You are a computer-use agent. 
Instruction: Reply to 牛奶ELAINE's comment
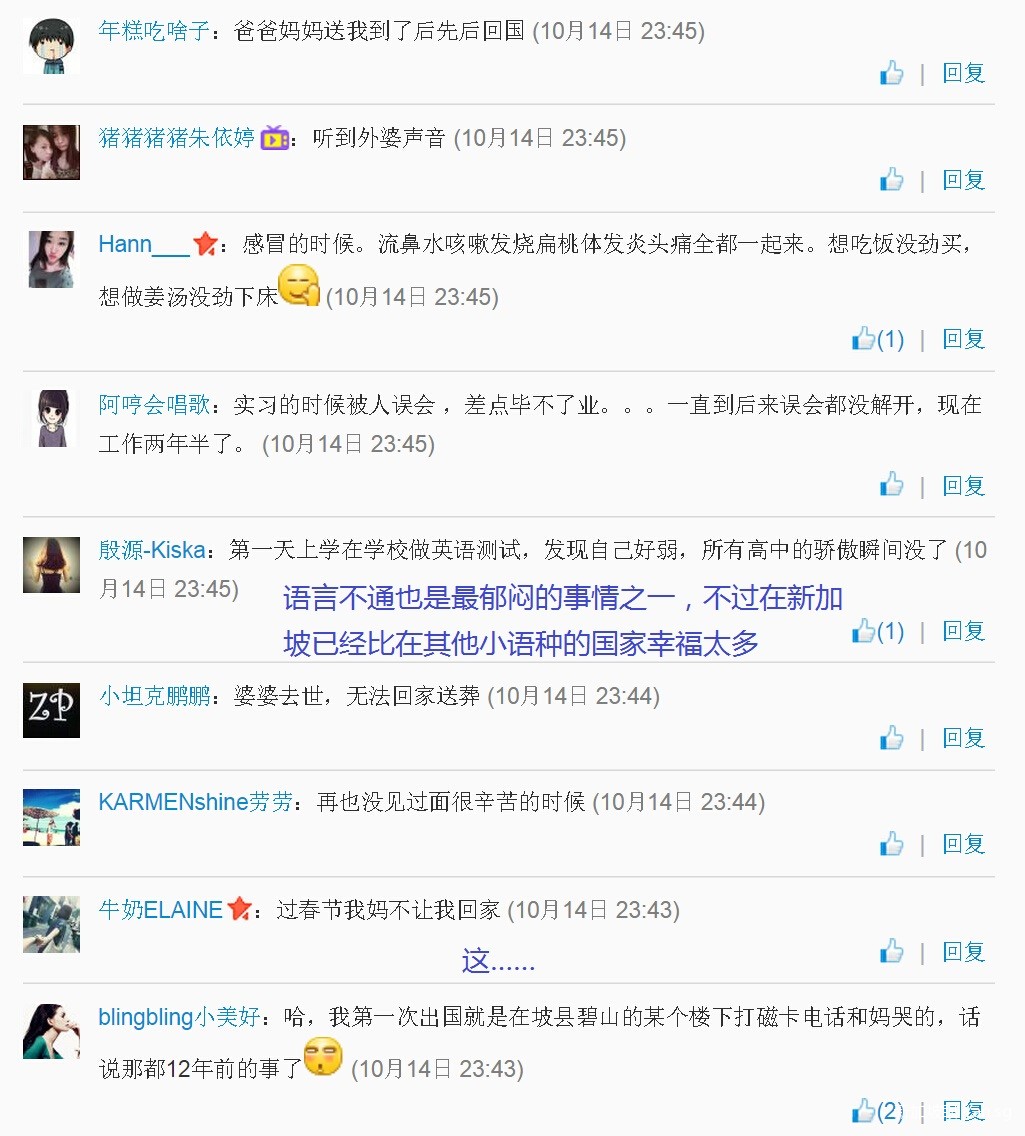click(x=964, y=951)
